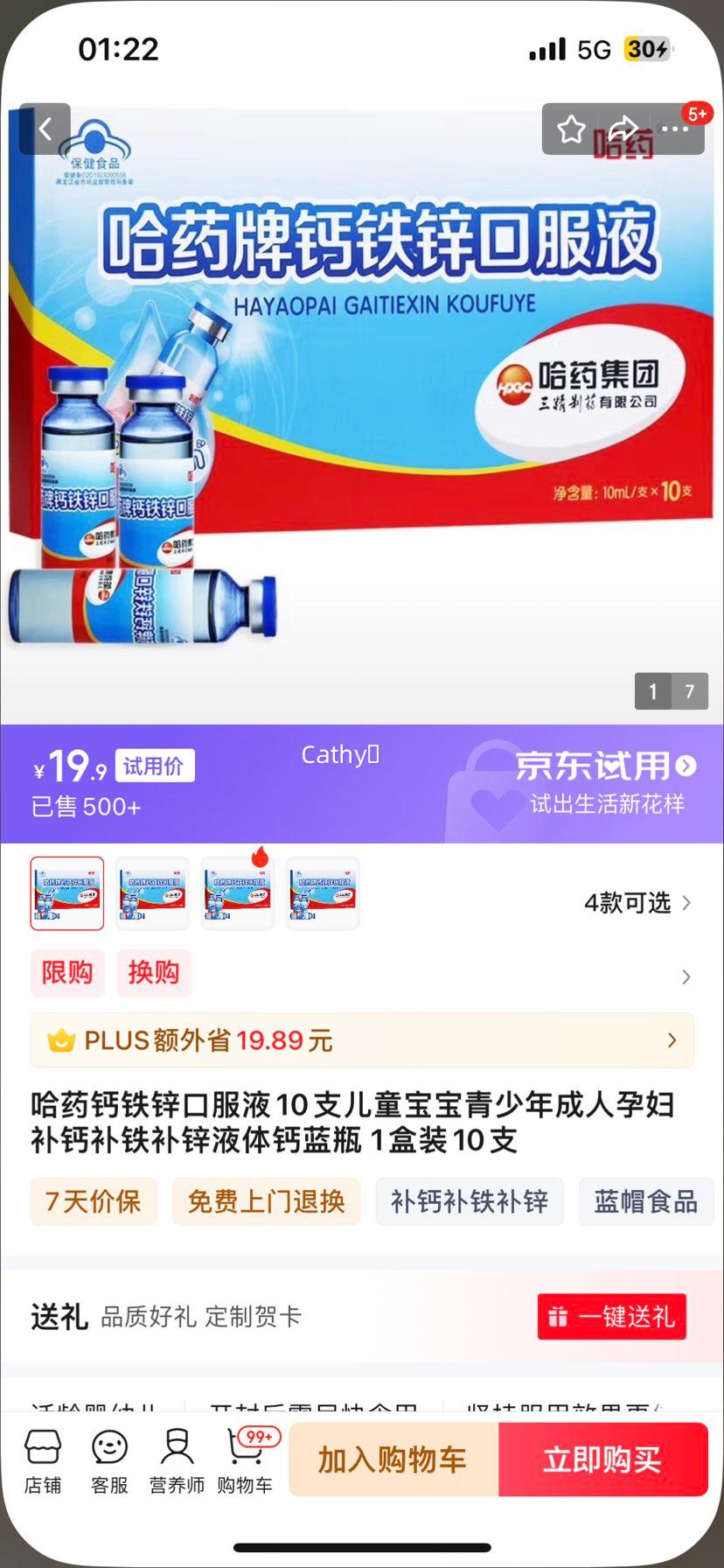Open PLUS 额外省 19.89元 details
The image size is (724, 1568).
tap(361, 1040)
